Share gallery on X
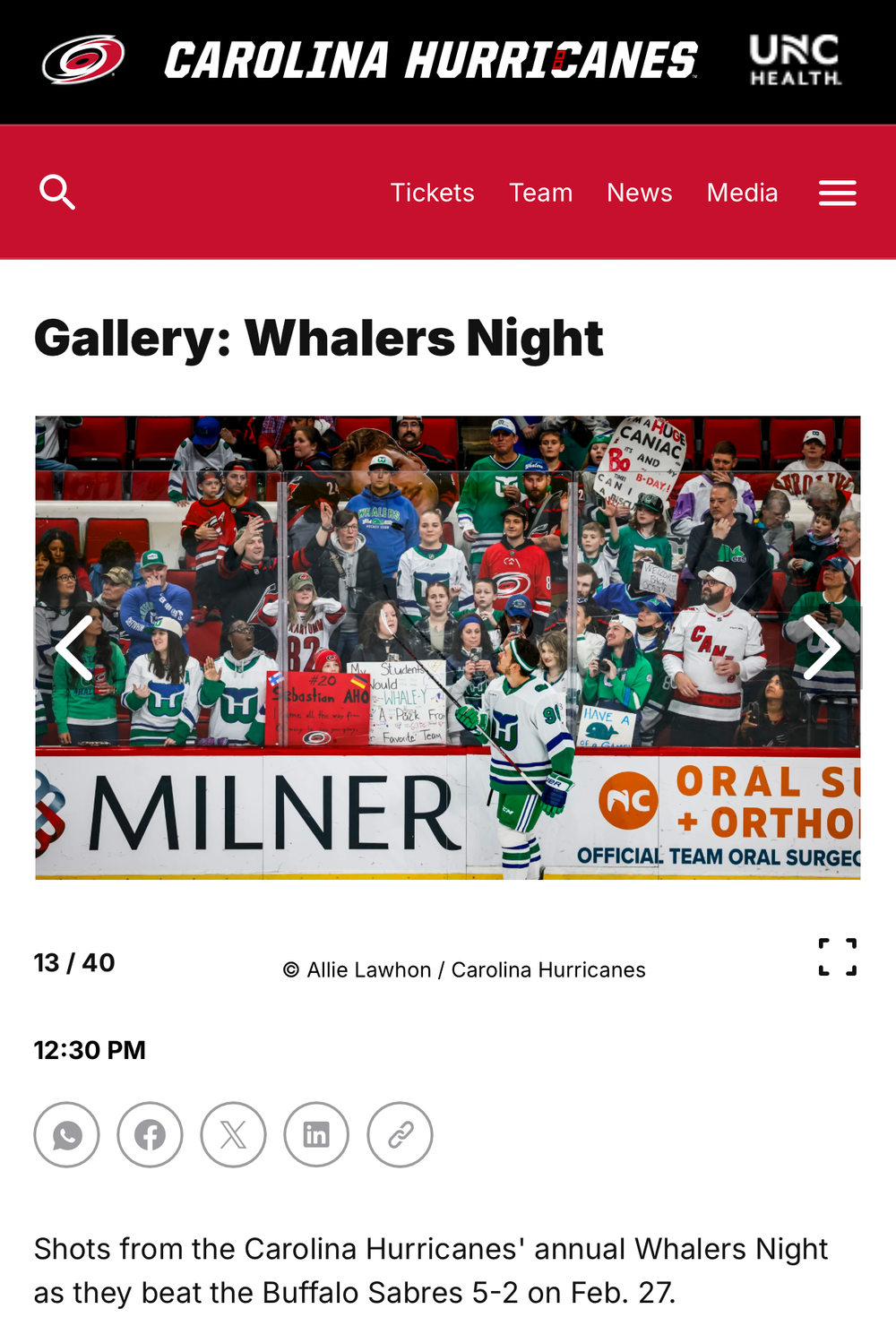This screenshot has width=896, height=1343. (x=233, y=1135)
